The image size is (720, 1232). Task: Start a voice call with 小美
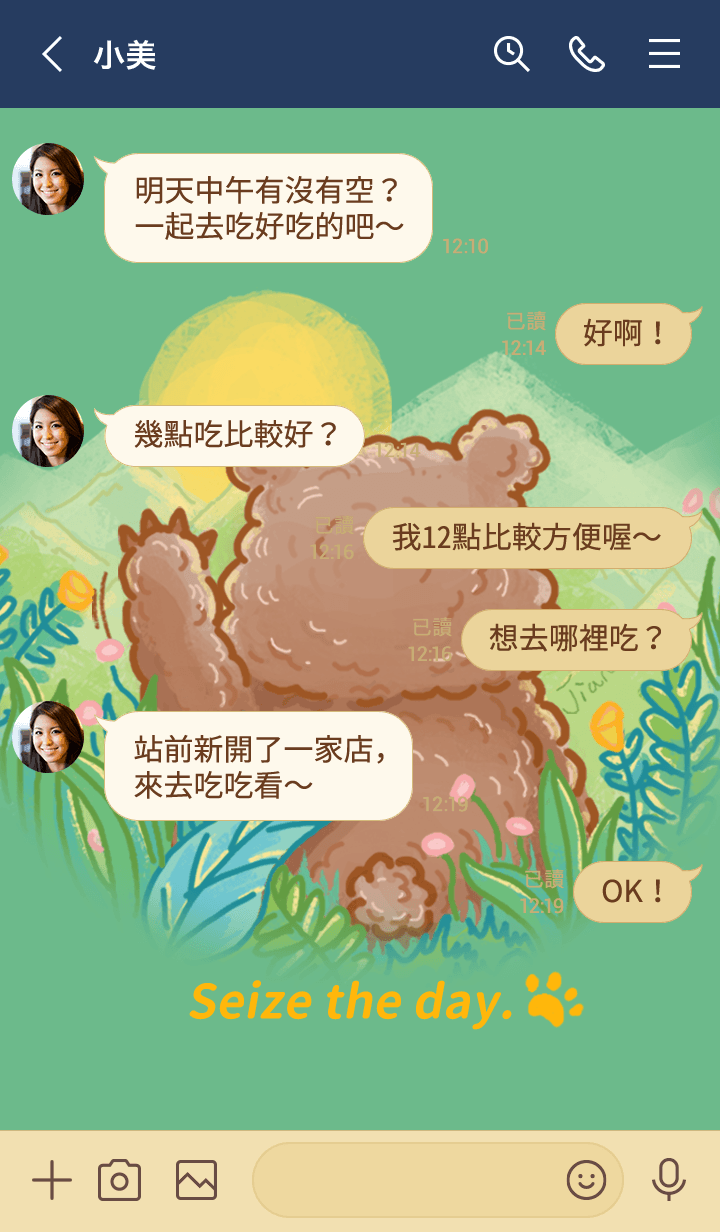tap(587, 54)
